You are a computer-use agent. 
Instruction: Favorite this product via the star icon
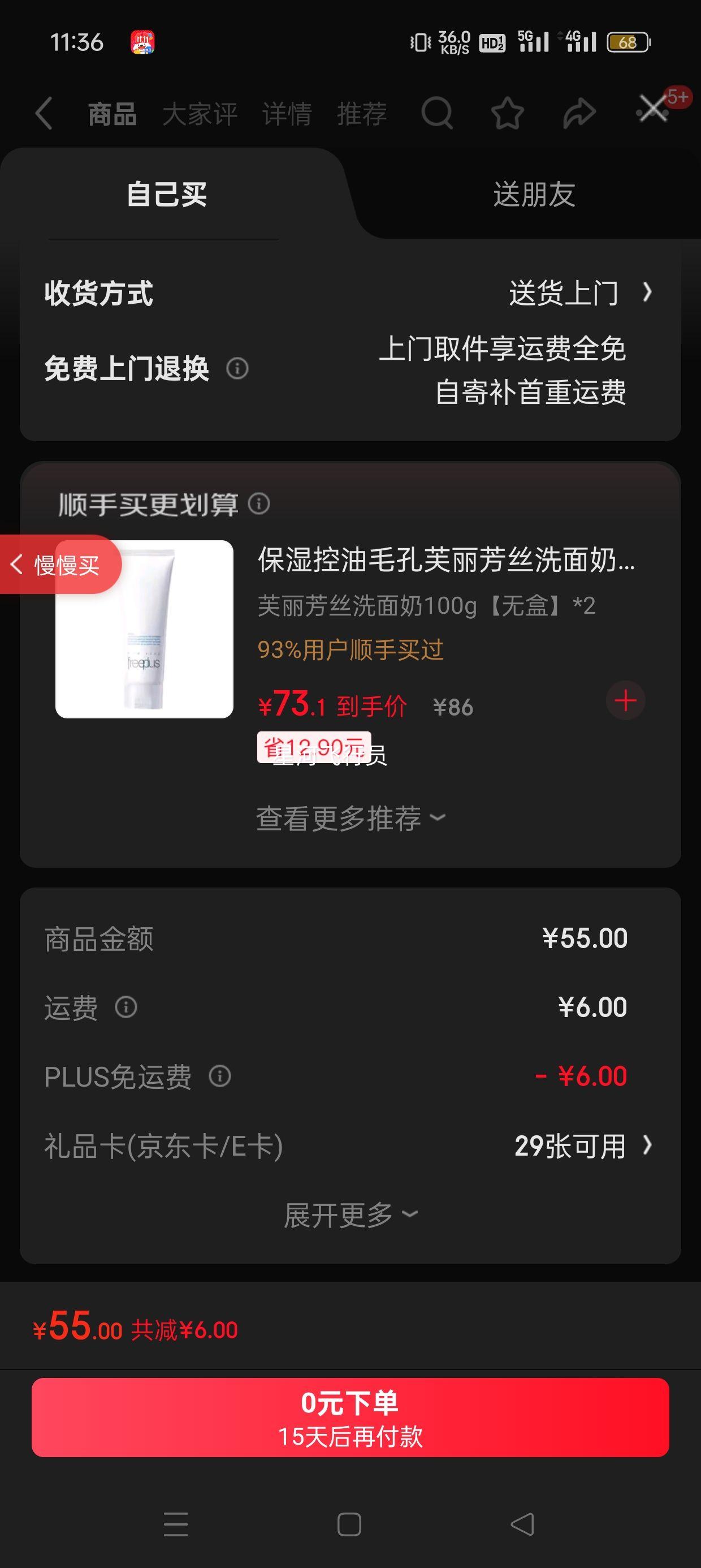tap(507, 114)
